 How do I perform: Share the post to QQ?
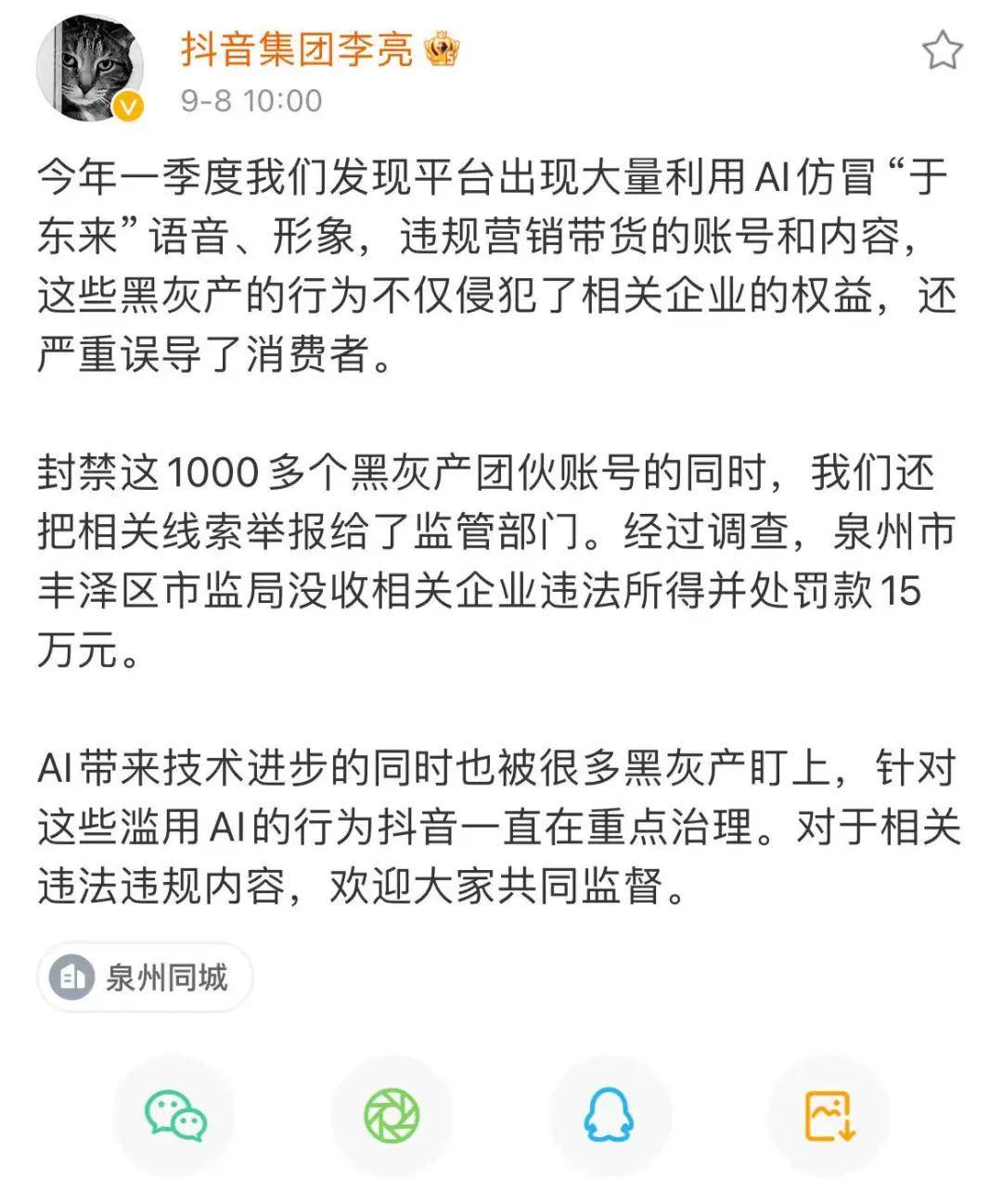(x=610, y=1115)
